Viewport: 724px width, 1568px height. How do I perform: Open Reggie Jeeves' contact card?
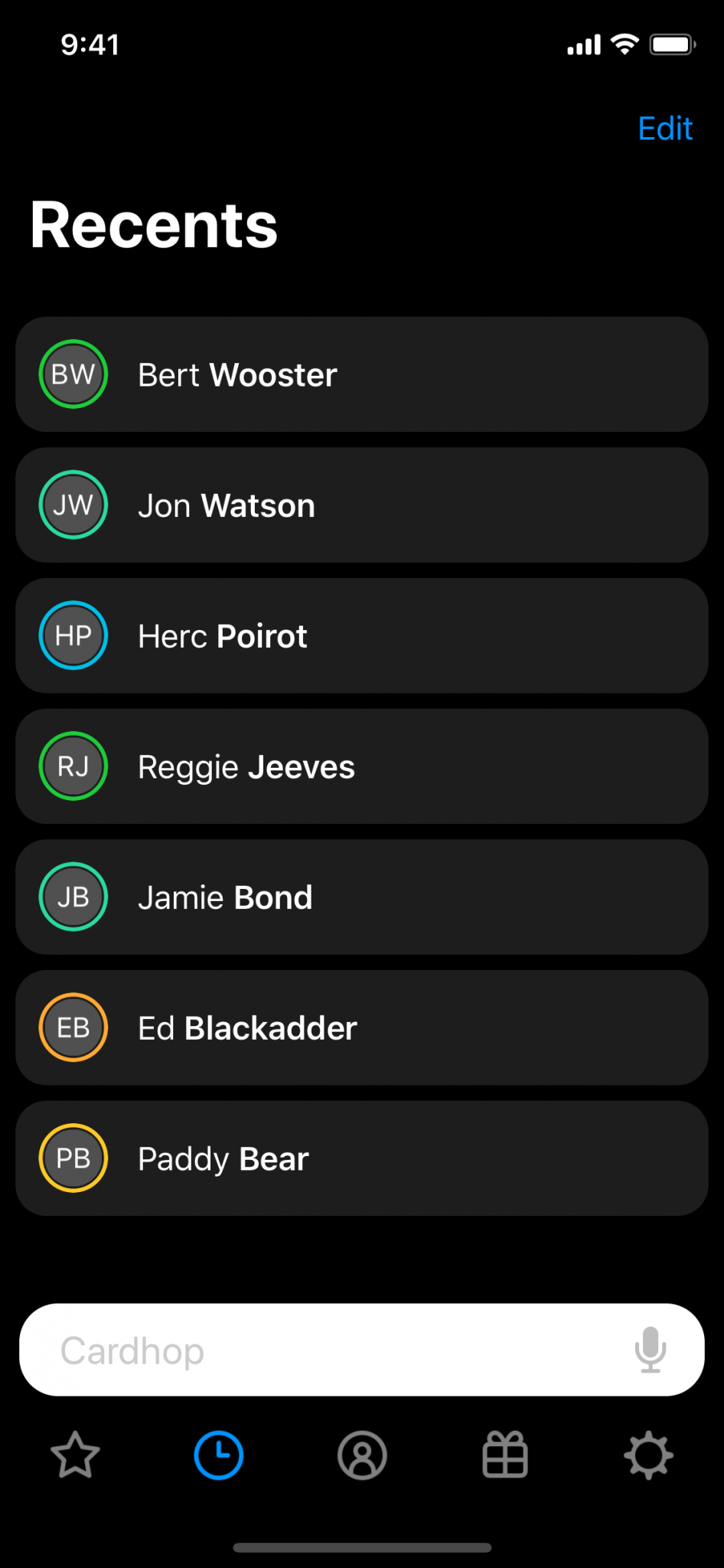(x=362, y=766)
